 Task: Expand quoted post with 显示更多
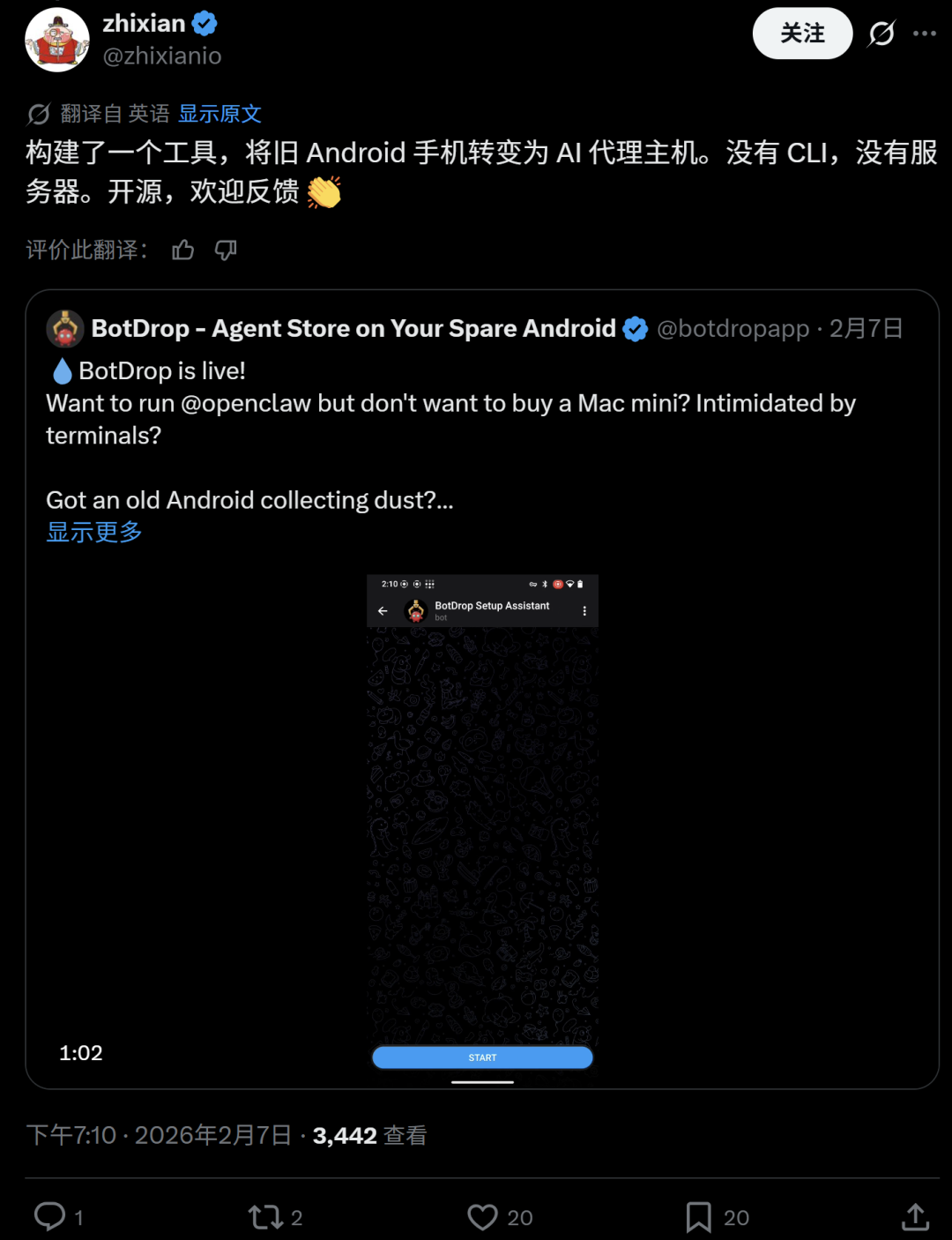(93, 532)
